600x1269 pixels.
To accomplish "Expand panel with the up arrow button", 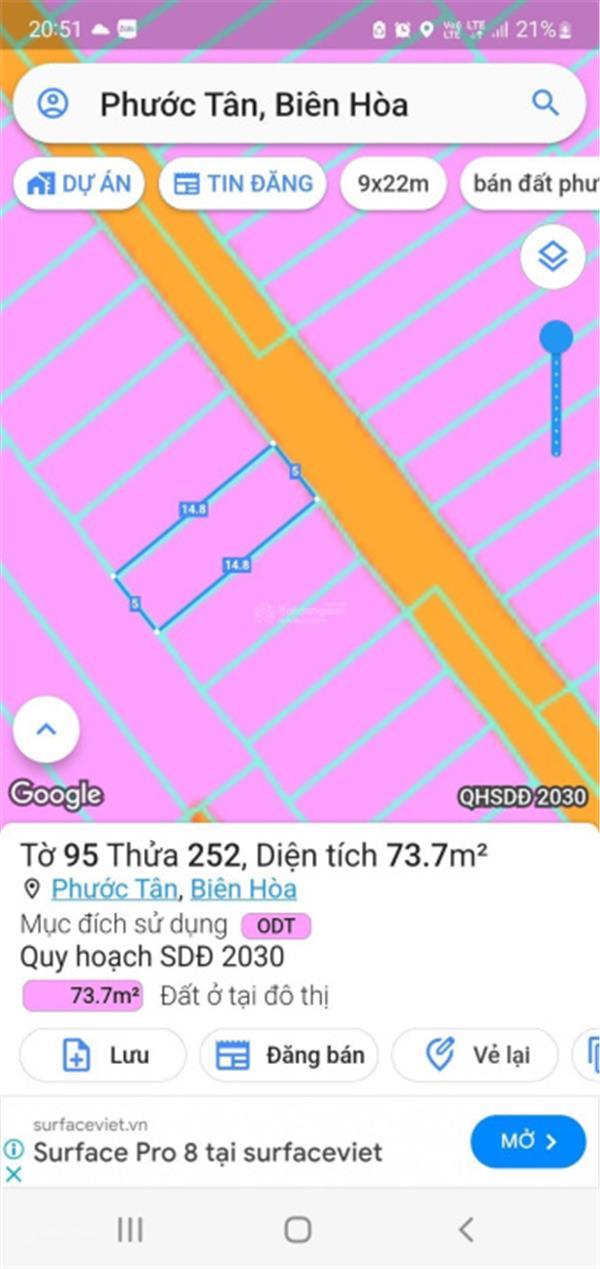I will point(46,730).
